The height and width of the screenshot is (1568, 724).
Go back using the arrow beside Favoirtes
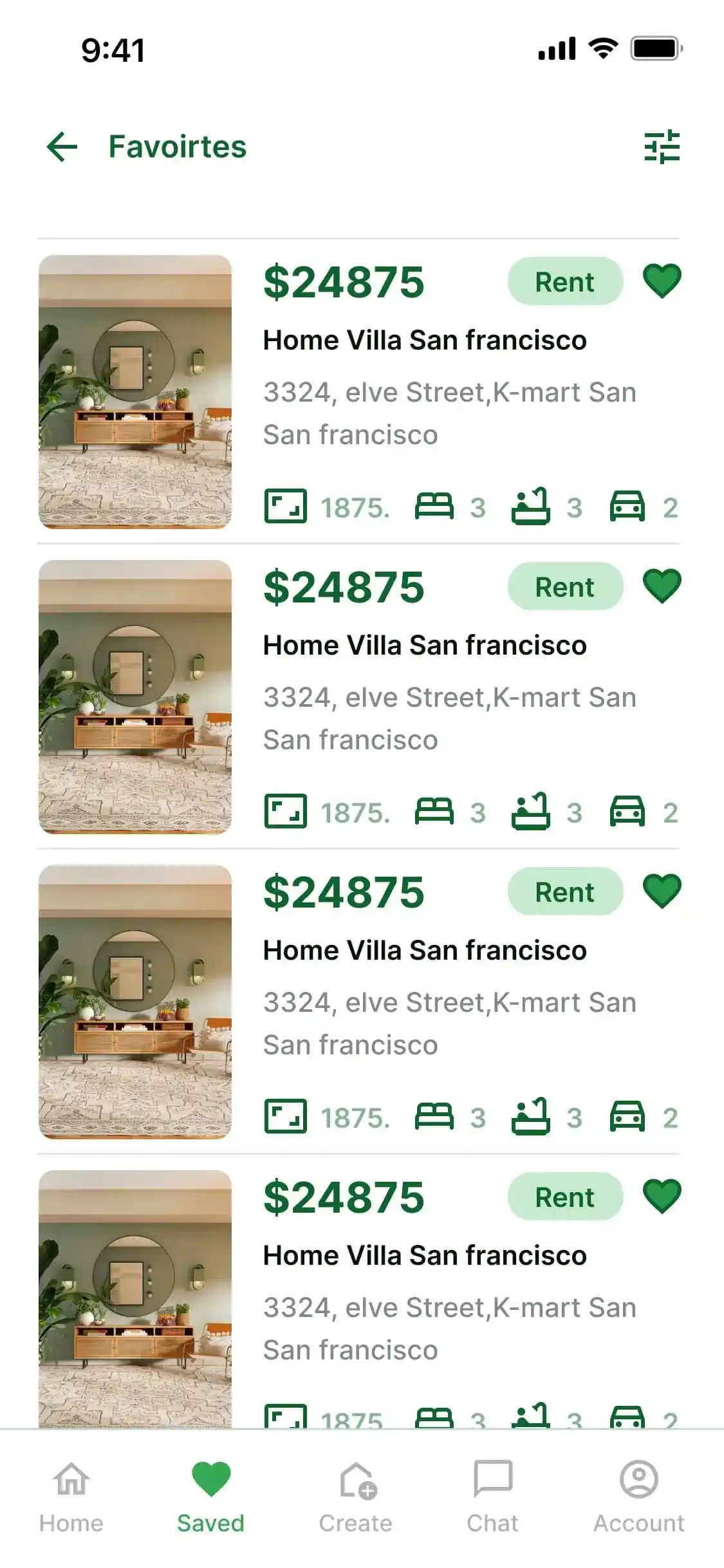[62, 147]
